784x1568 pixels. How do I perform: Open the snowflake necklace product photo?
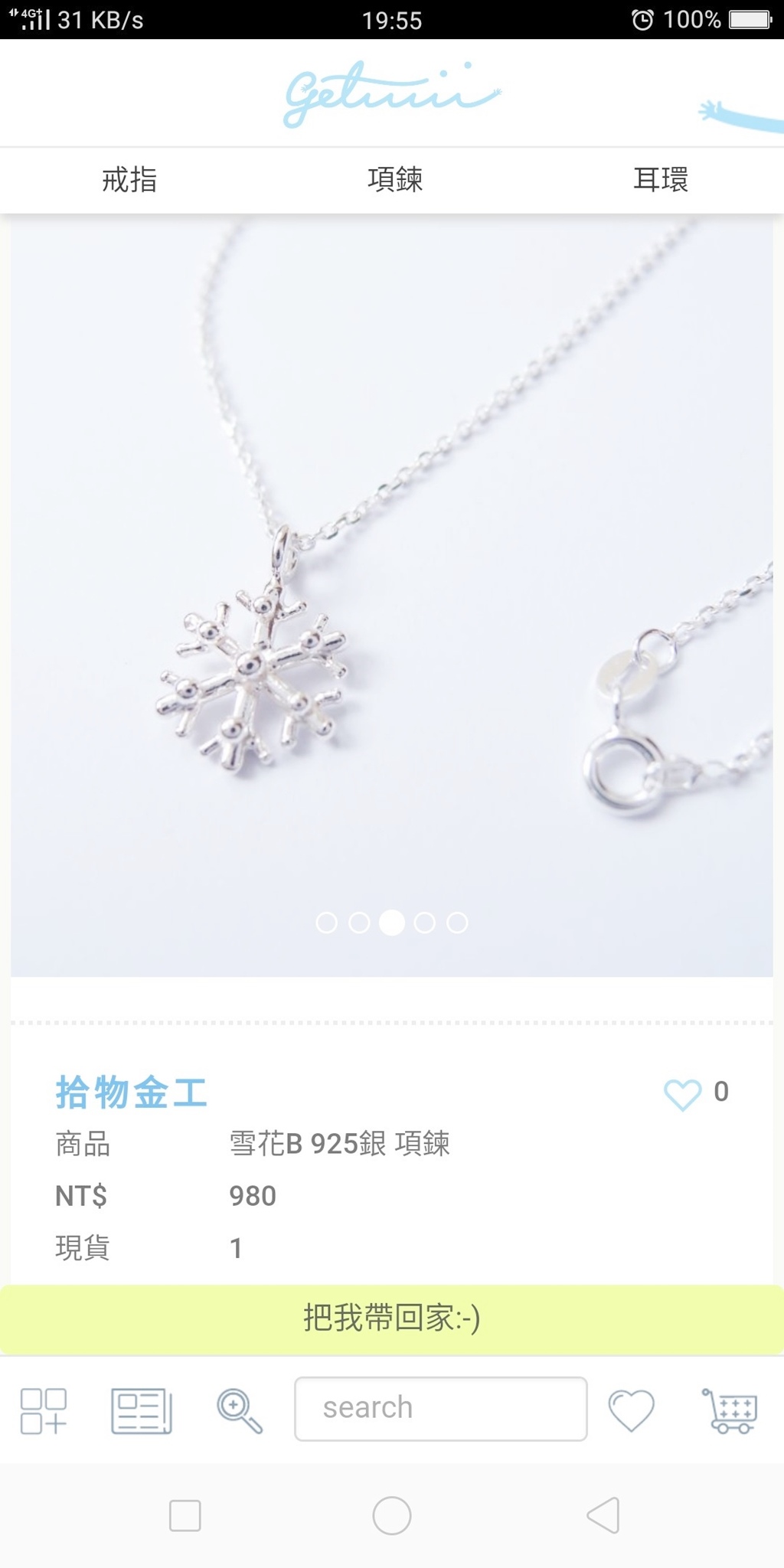[x=392, y=597]
